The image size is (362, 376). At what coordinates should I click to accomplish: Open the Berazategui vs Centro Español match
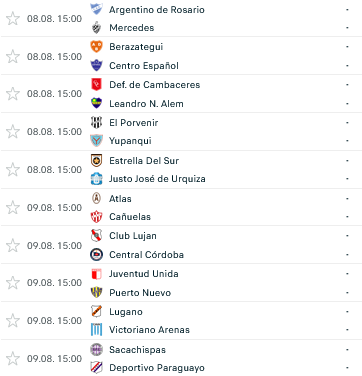181,56
